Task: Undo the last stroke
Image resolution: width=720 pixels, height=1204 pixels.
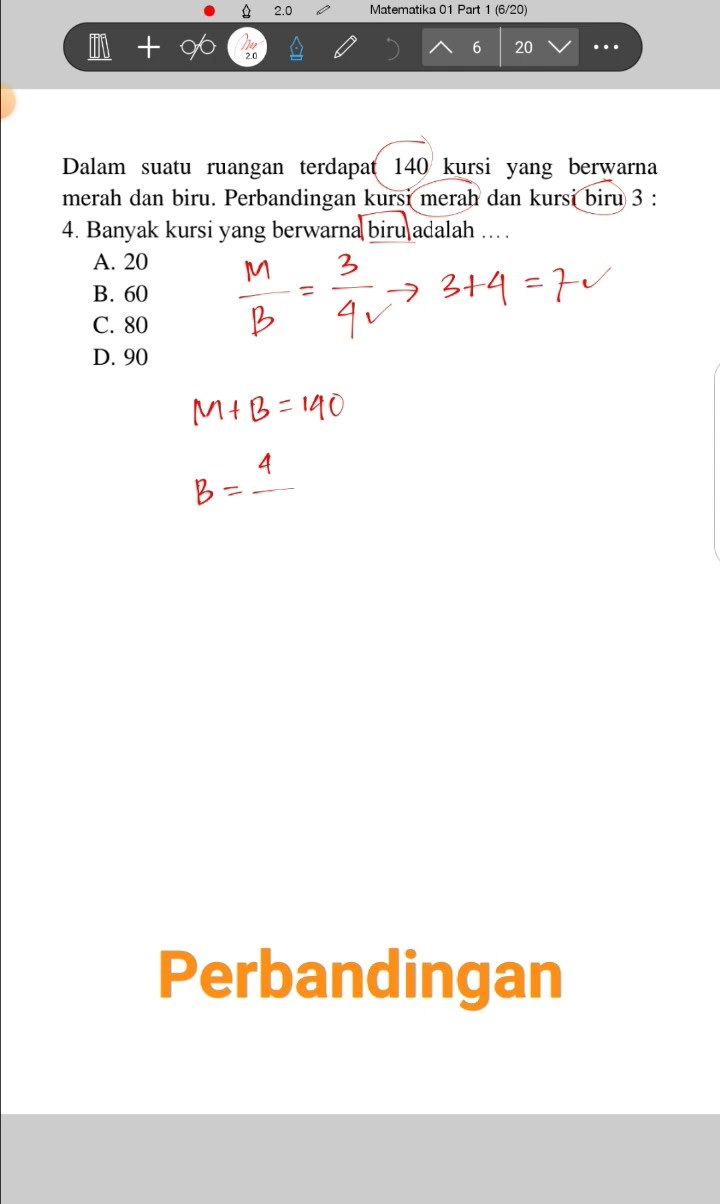Action: 394,47
